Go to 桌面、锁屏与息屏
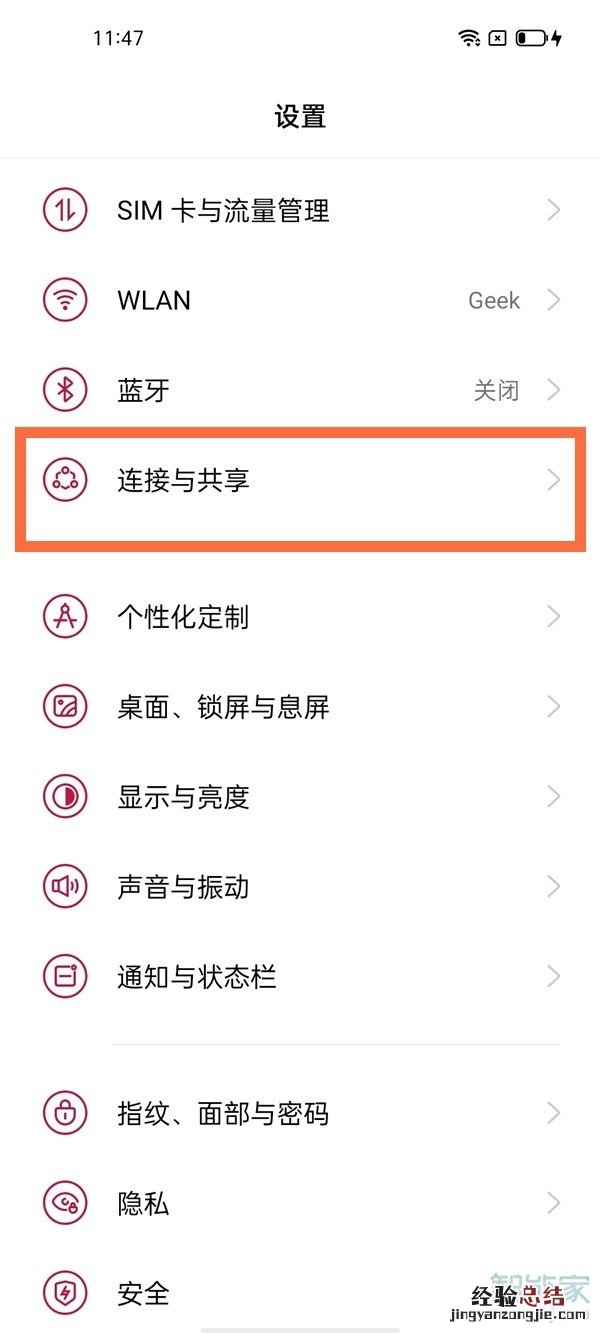 pos(223,707)
